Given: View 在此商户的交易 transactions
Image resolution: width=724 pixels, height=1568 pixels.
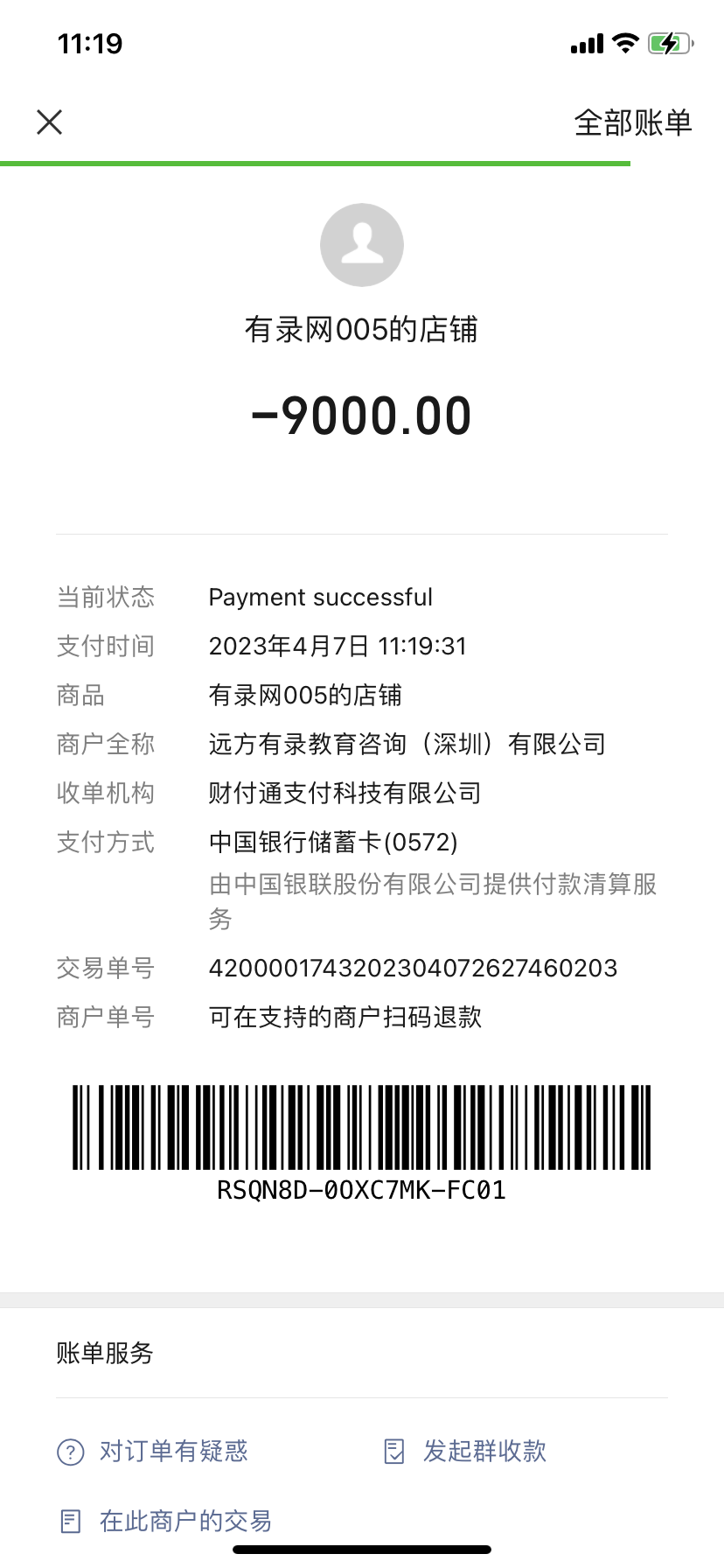Looking at the screenshot, I should pos(184,1521).
